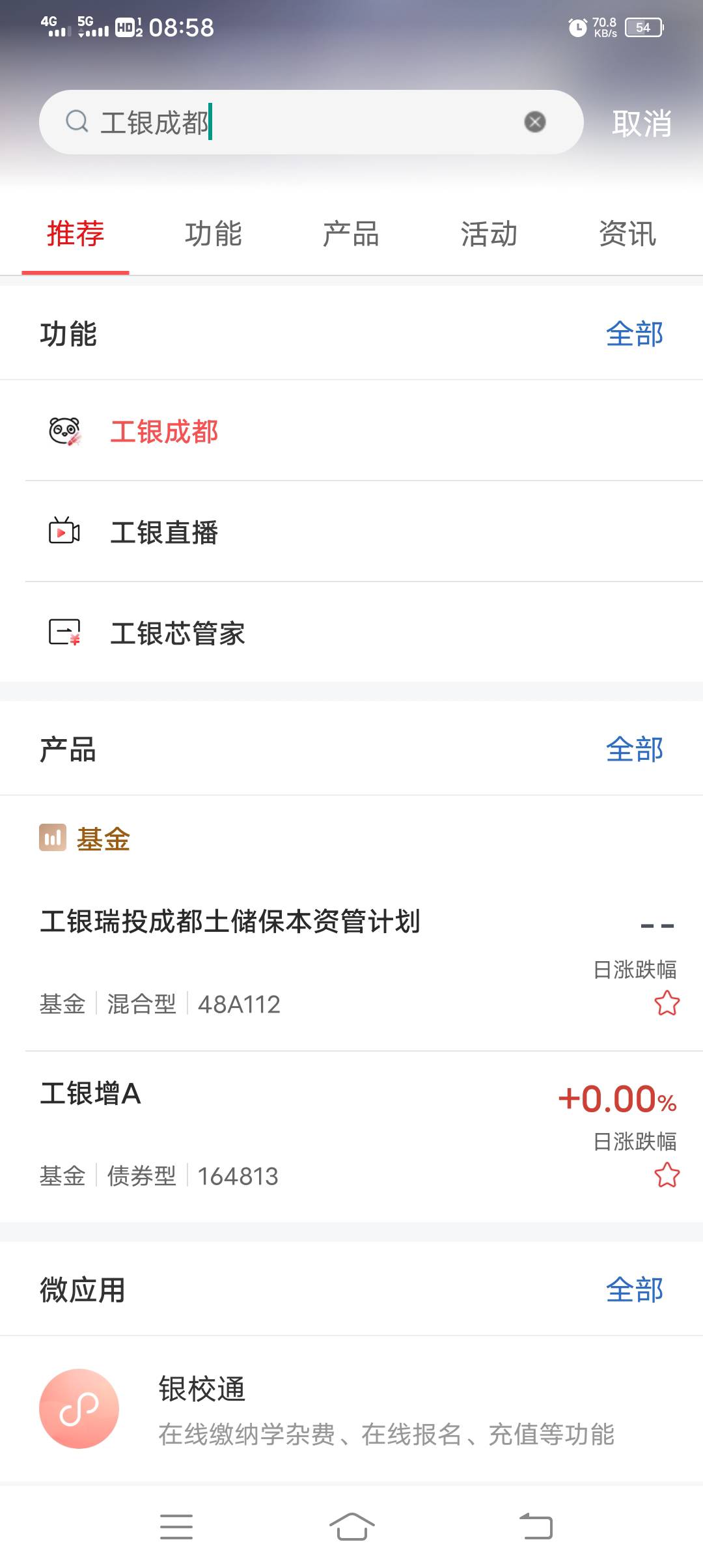Open the 工银瑞投成都土储保本资管计划 fund
This screenshot has width=703, height=1568.
pyautogui.click(x=230, y=922)
